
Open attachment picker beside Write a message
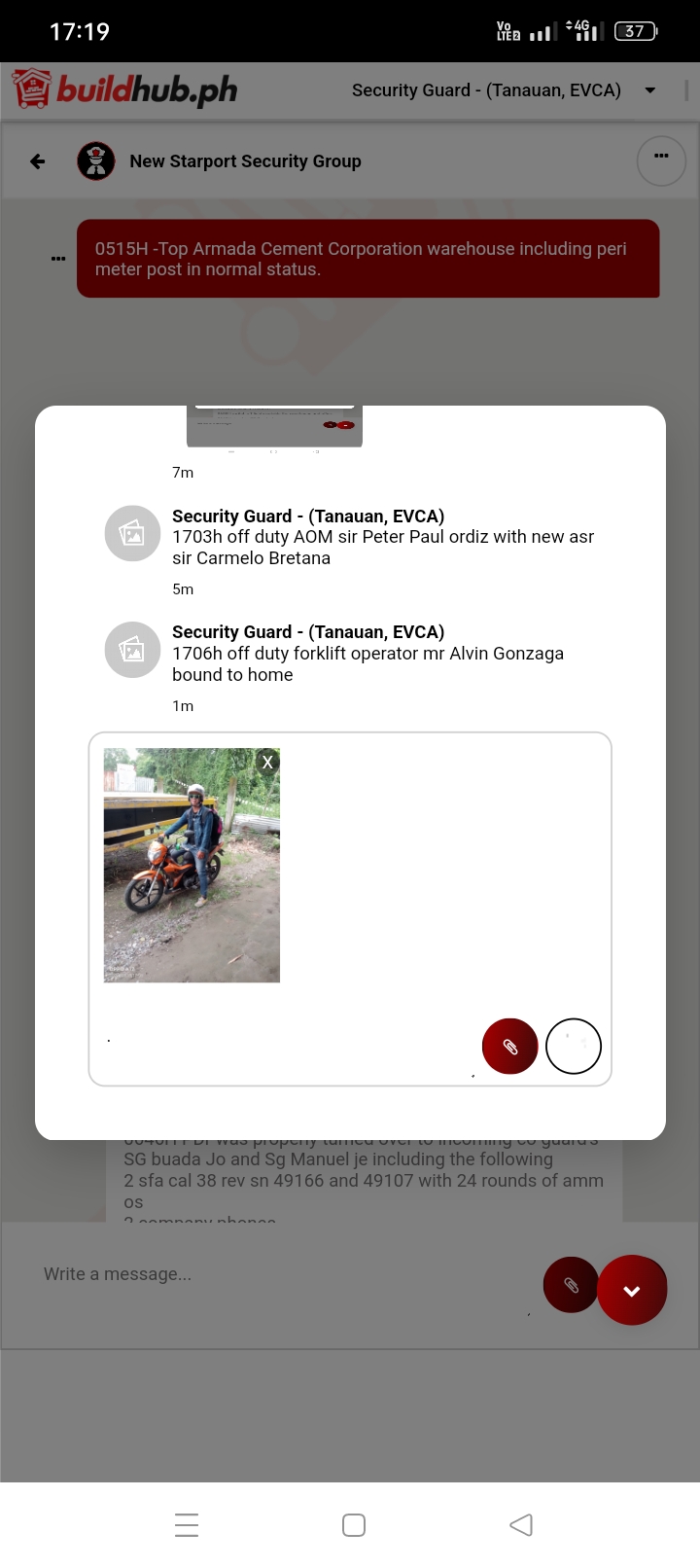(x=571, y=1286)
